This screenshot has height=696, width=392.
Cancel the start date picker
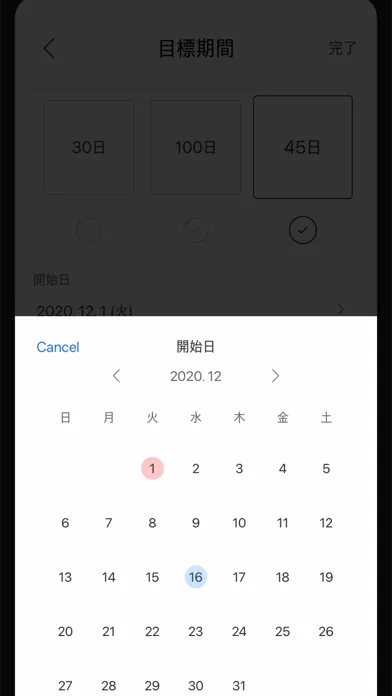[x=58, y=347]
